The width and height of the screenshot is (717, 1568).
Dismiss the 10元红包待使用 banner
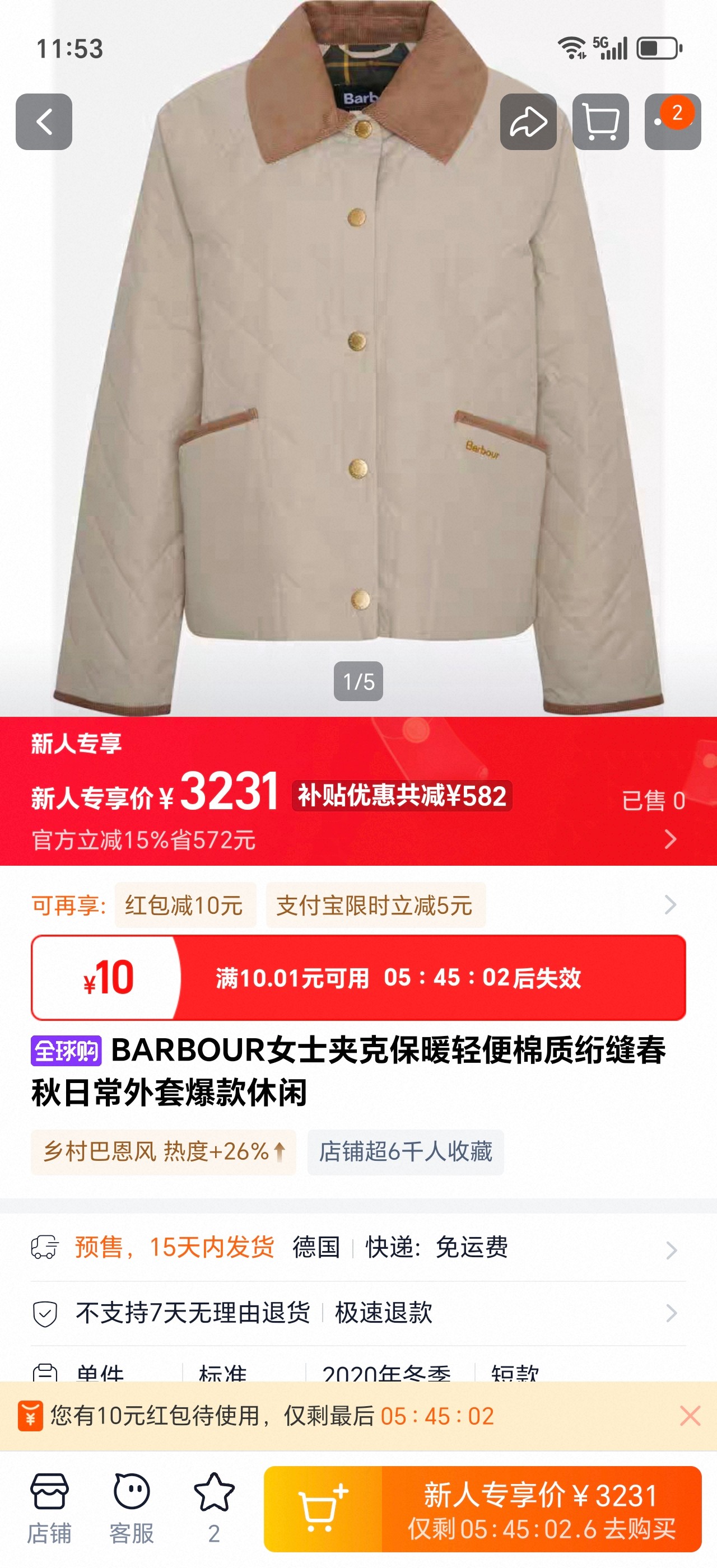(690, 1416)
